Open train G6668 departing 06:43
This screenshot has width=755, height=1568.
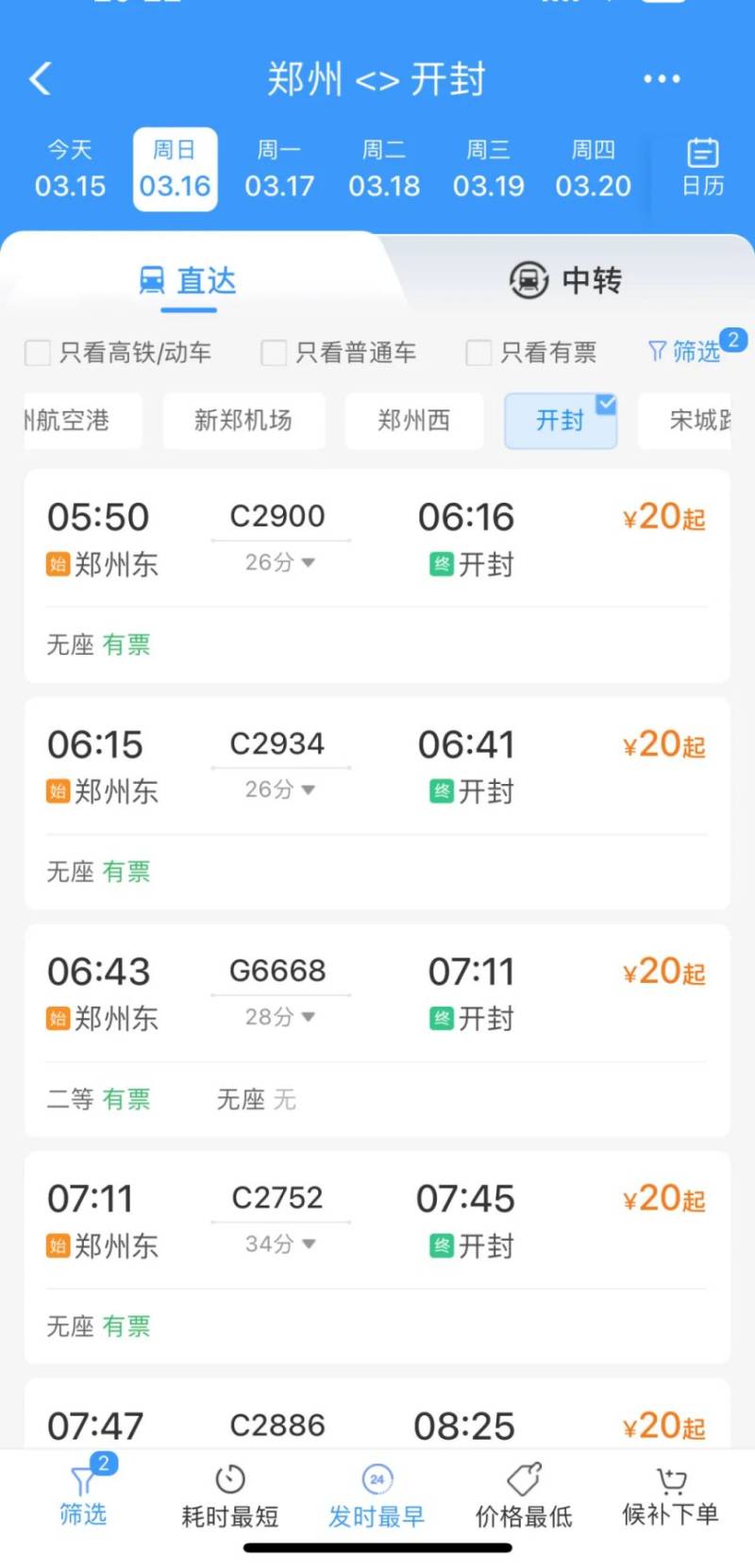(x=377, y=1031)
